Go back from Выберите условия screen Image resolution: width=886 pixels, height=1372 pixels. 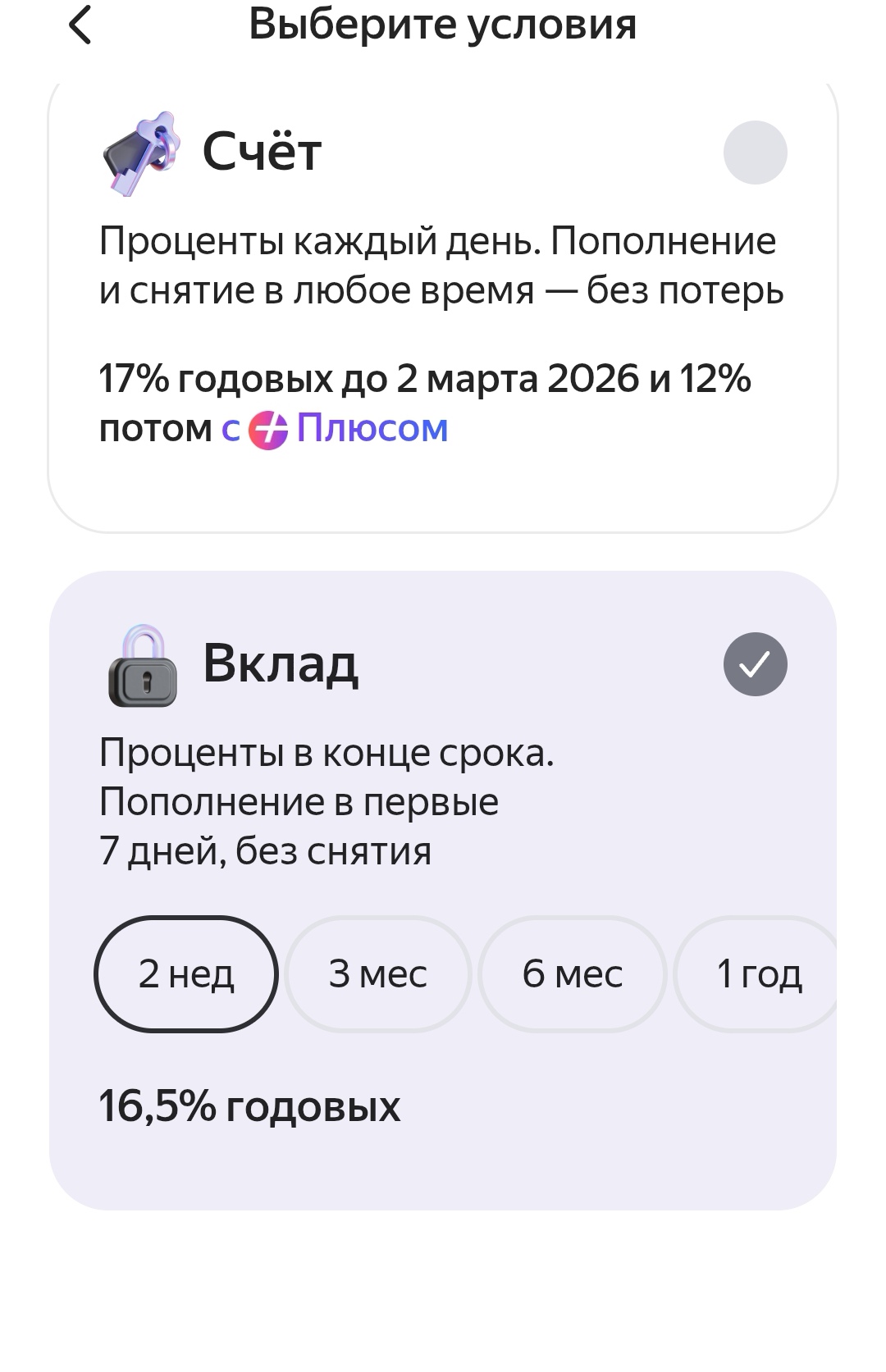tap(80, 25)
